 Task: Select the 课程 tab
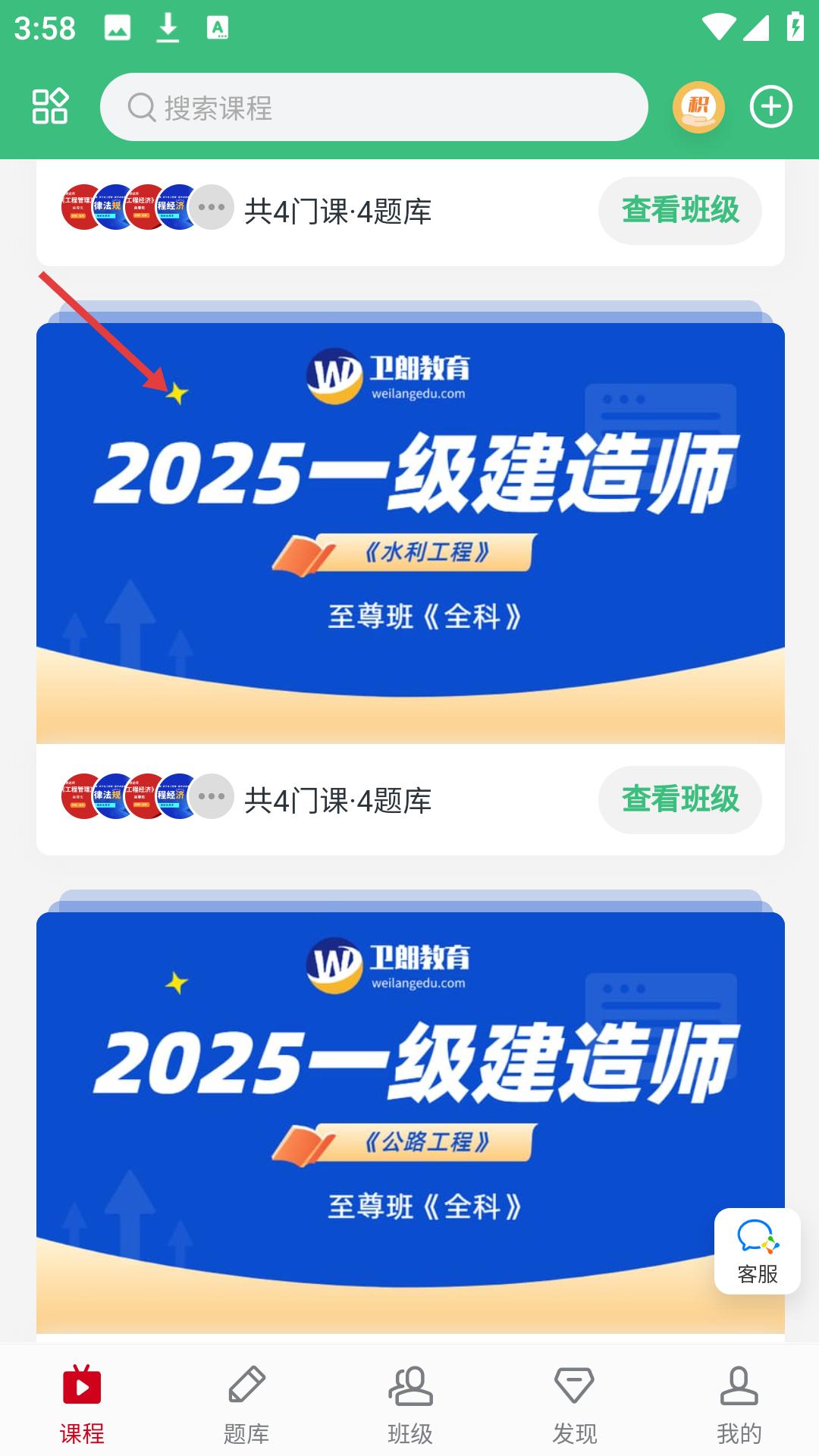tap(82, 1404)
